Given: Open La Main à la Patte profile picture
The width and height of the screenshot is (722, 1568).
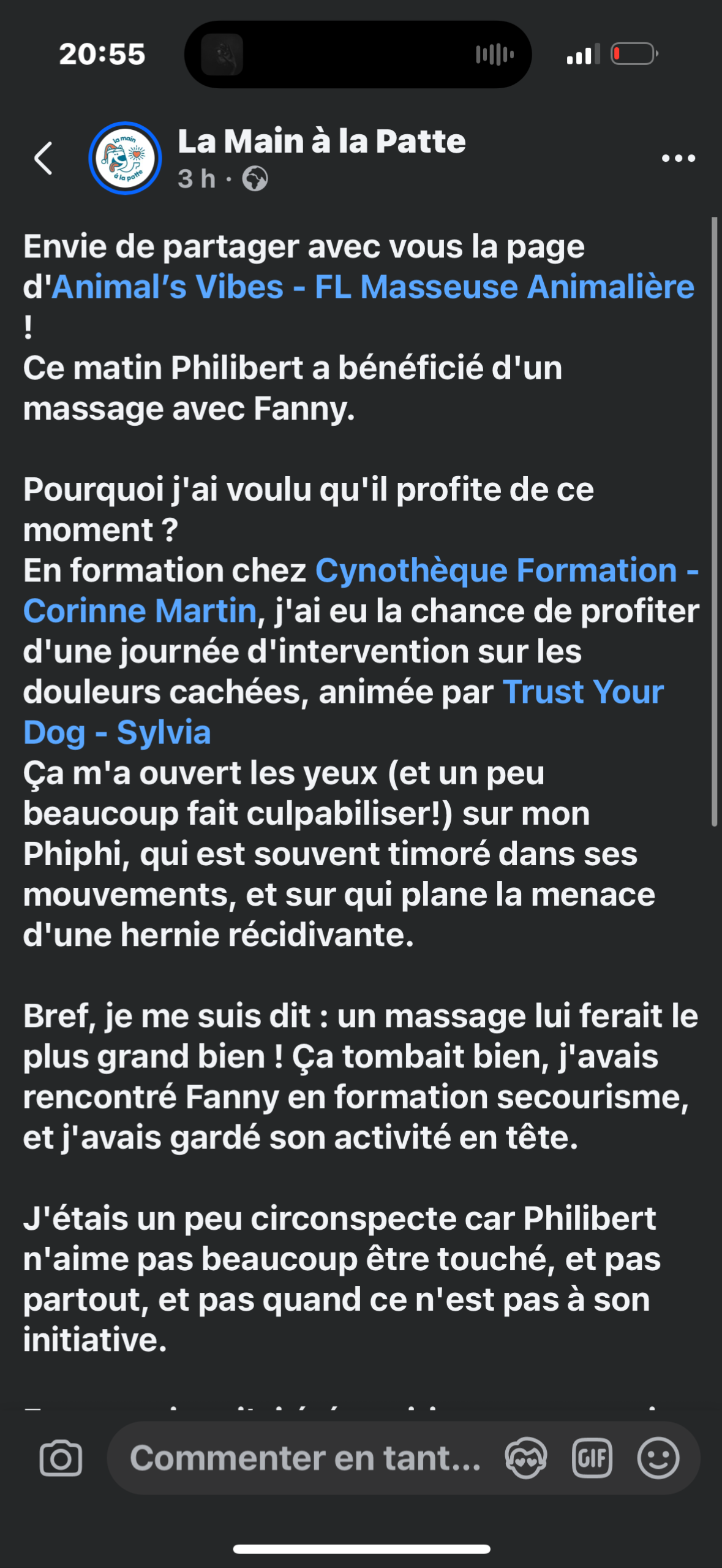Looking at the screenshot, I should click(x=125, y=158).
